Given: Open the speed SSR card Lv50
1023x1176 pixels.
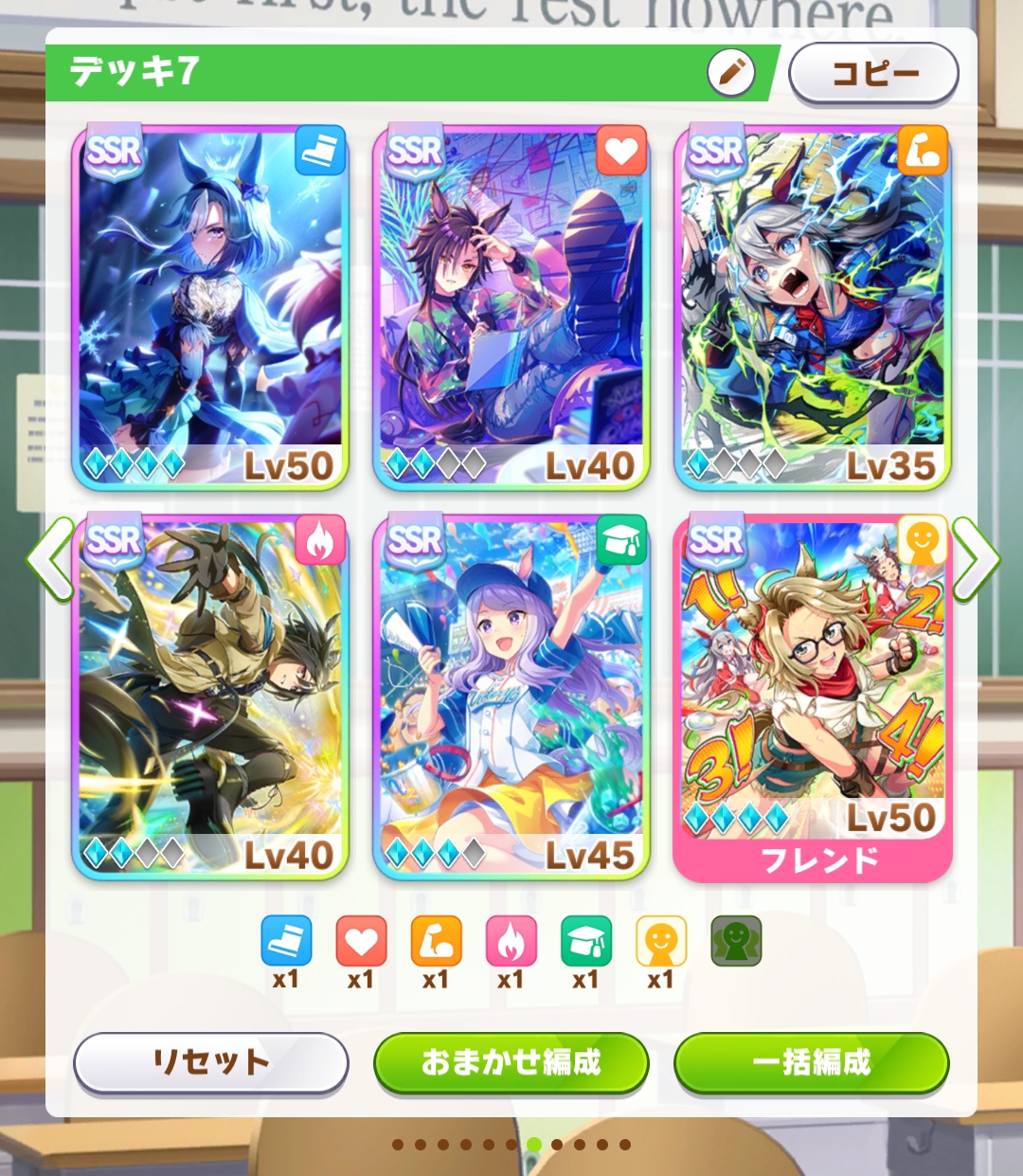Looking at the screenshot, I should click(210, 308).
